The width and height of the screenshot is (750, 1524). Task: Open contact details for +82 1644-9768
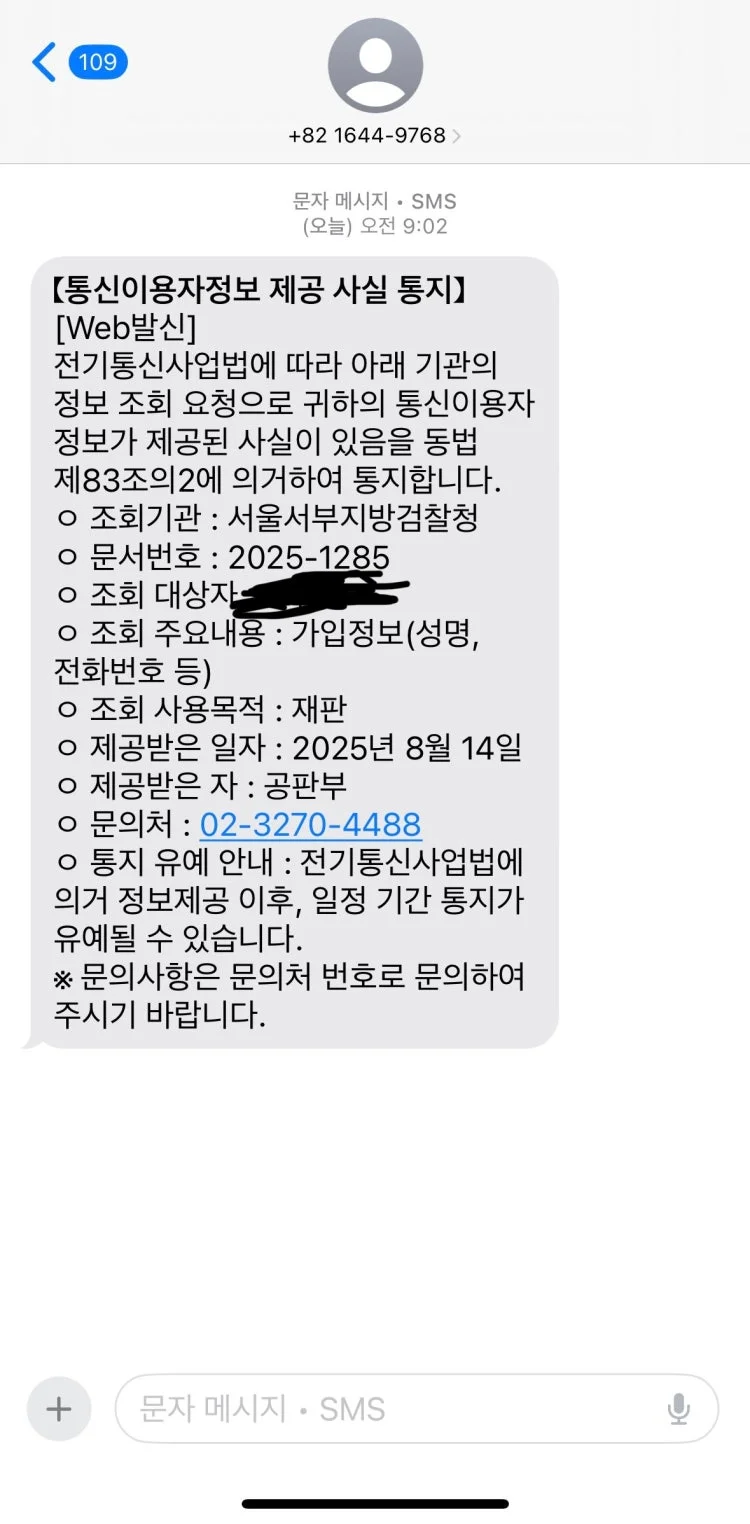coord(375,135)
